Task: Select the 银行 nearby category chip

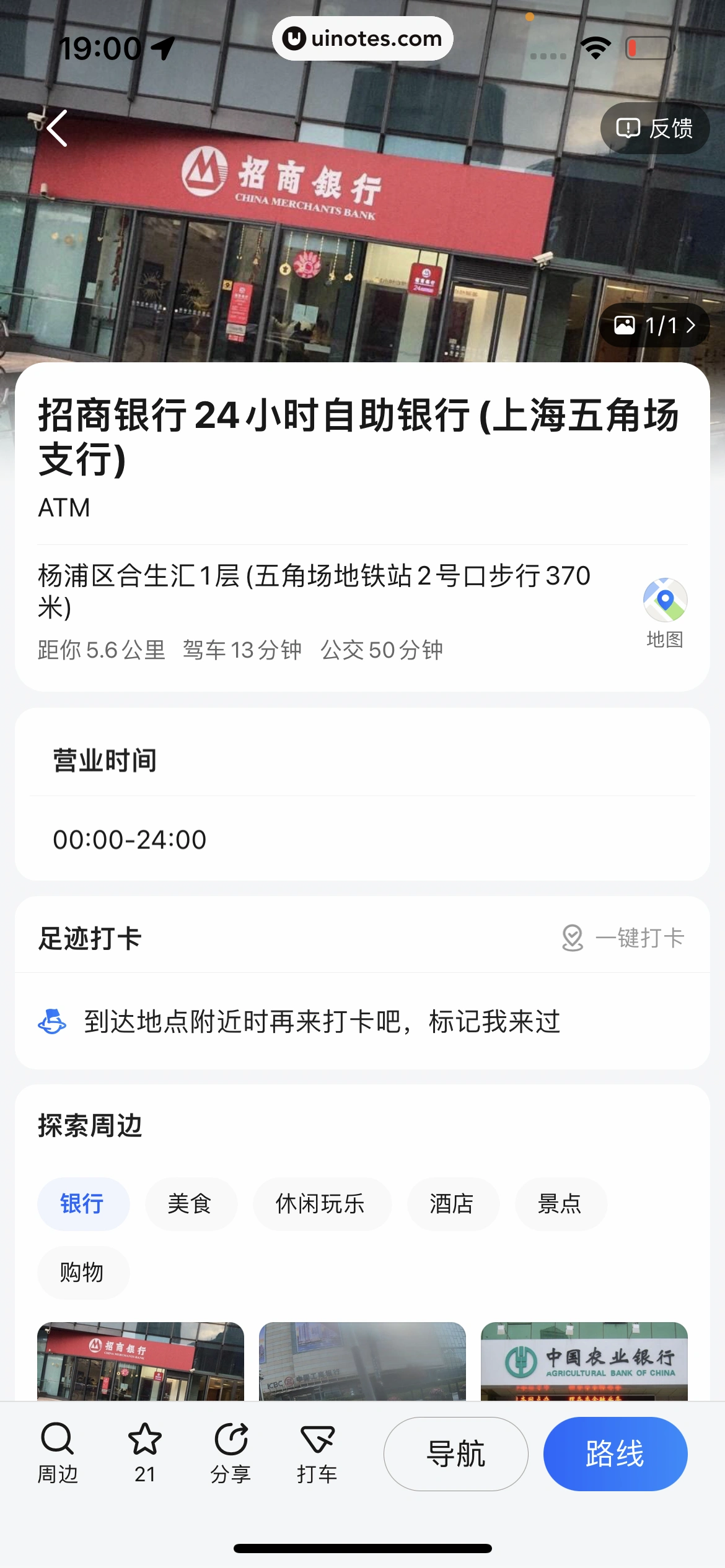Action: (x=83, y=1204)
